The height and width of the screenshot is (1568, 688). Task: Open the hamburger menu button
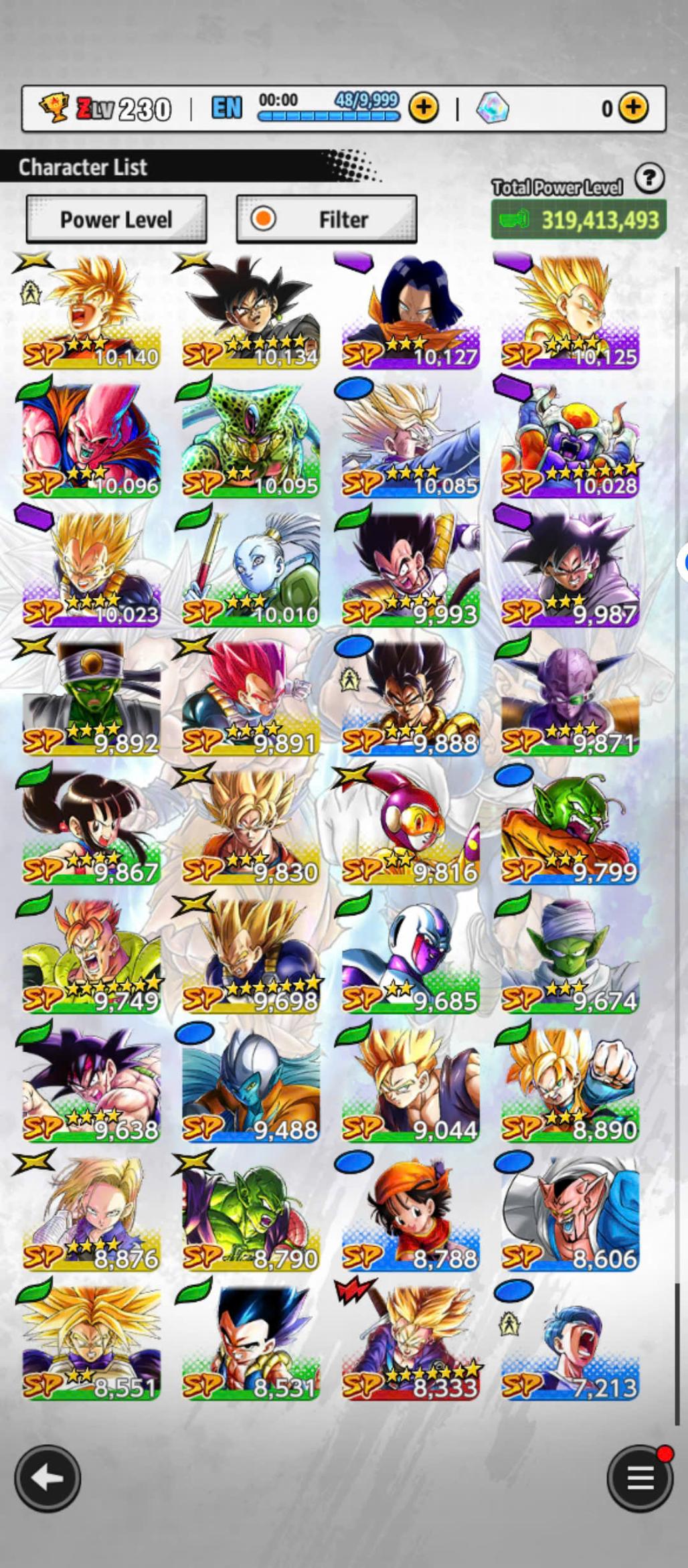pyautogui.click(x=639, y=1478)
